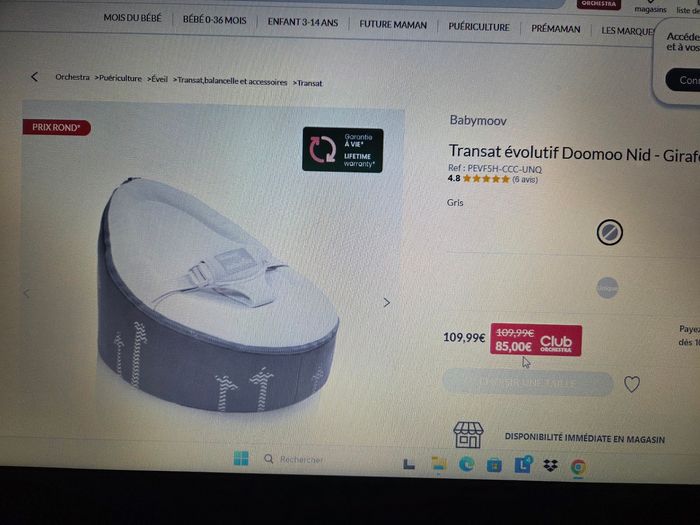
Task: Open the Transat, balancelle et accessoires breadcrumb
Action: pos(231,81)
